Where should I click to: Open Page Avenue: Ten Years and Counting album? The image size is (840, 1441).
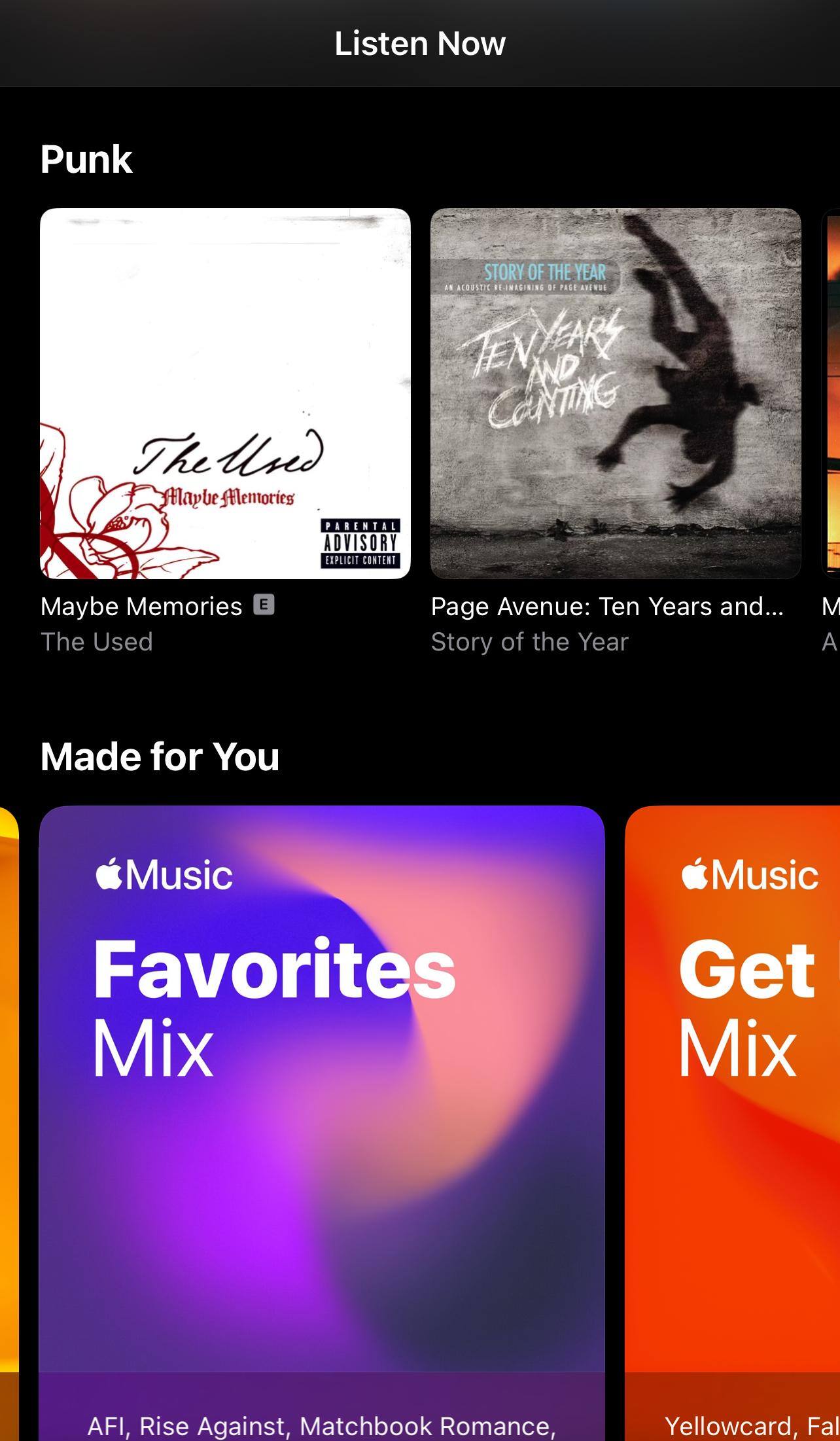(616, 393)
